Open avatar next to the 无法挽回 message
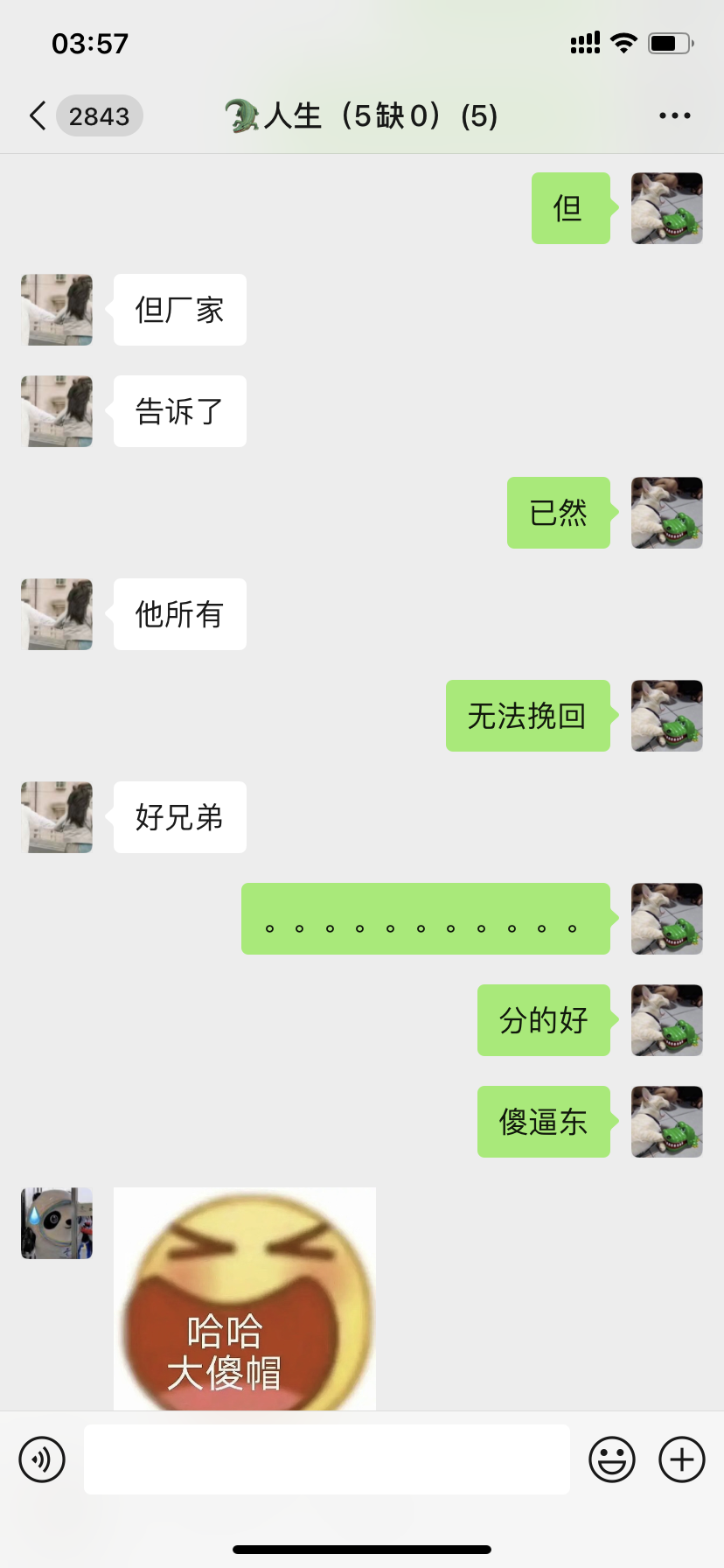This screenshot has width=724, height=1568. pyautogui.click(x=667, y=716)
